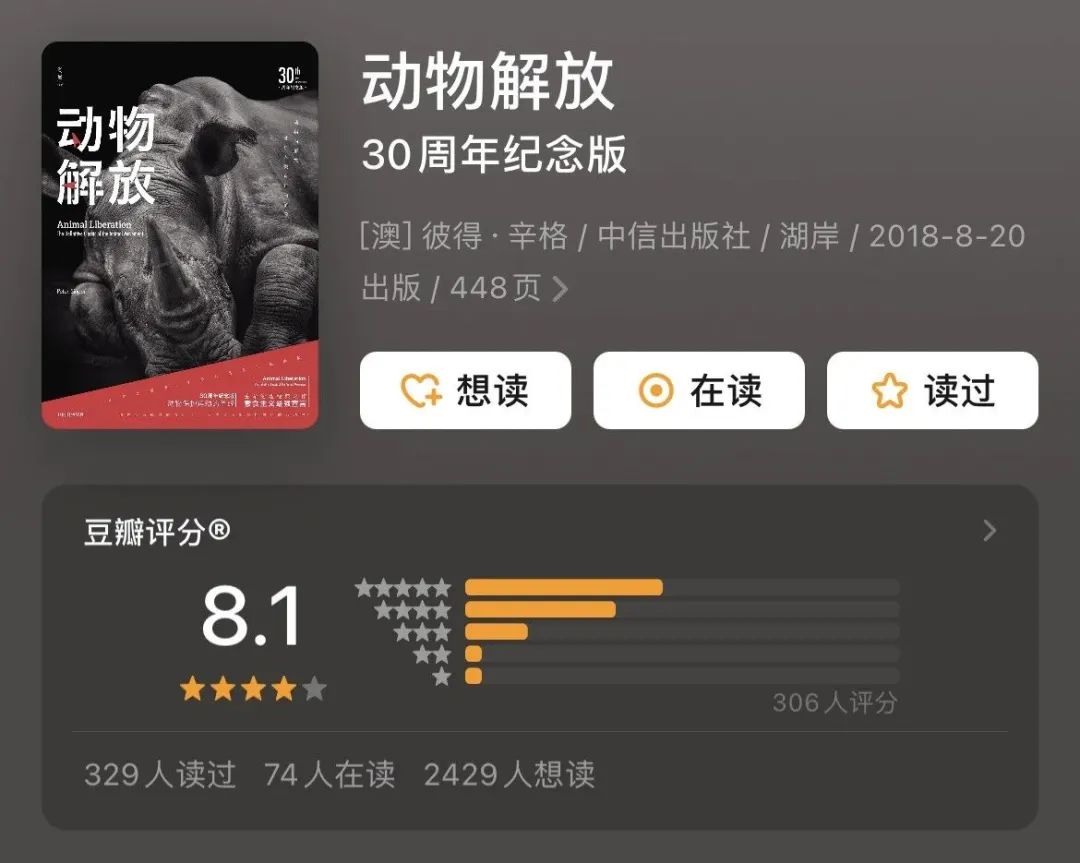Image resolution: width=1080 pixels, height=863 pixels.
Task: Open the 动物解放 book cover image
Action: (180, 235)
